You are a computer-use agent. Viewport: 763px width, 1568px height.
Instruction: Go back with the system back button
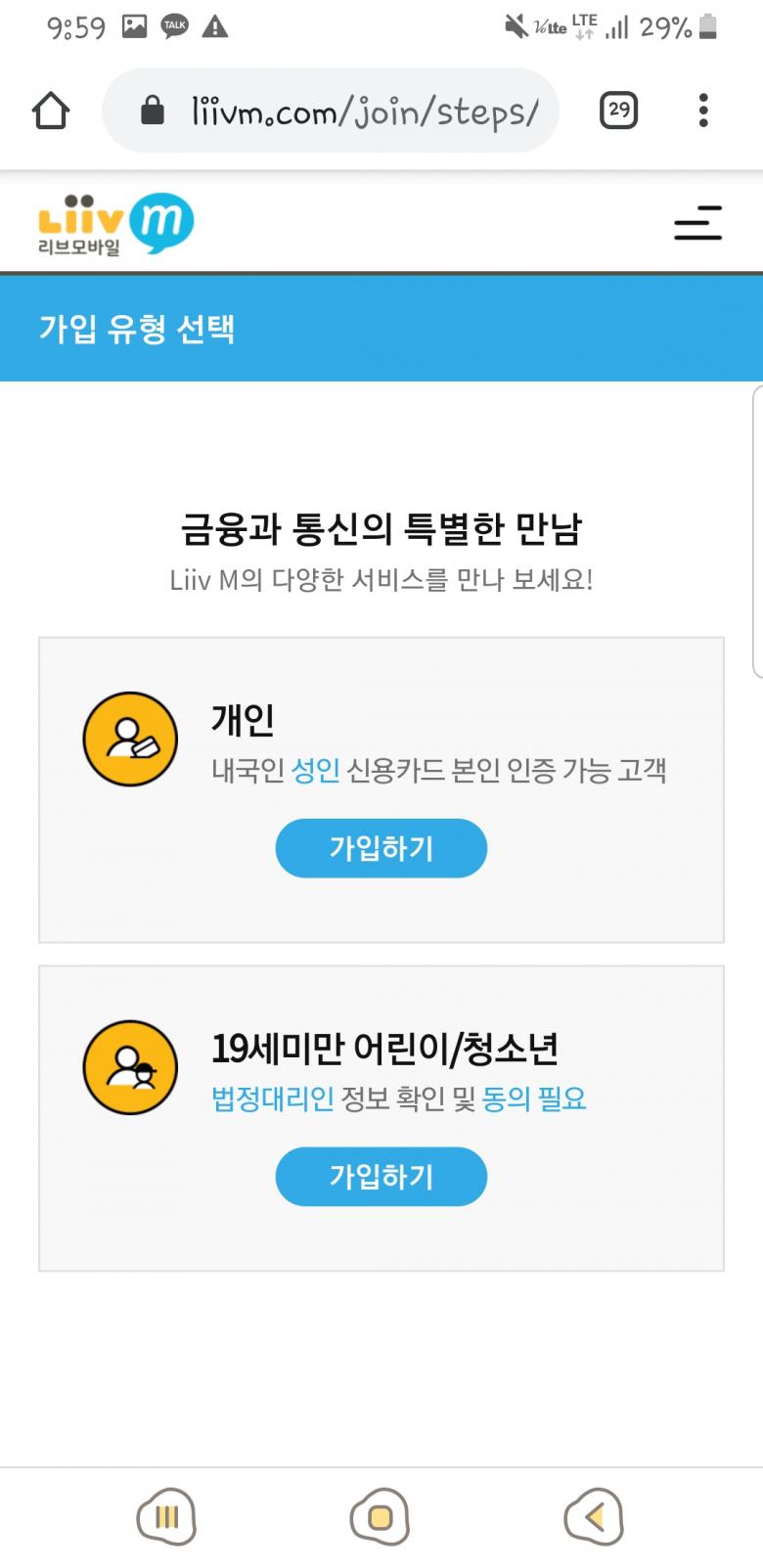594,1517
